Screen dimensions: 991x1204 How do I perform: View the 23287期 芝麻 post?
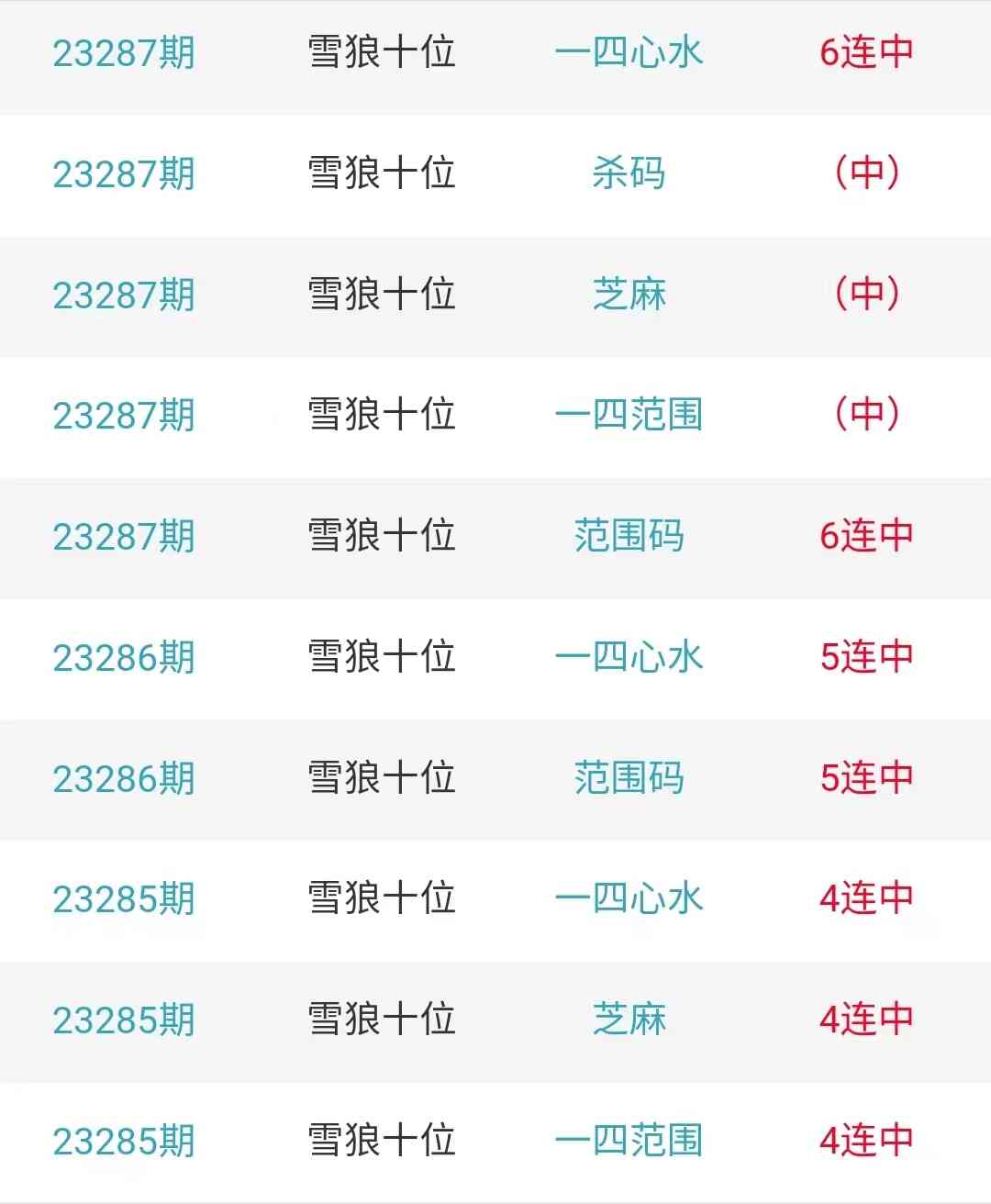tap(629, 295)
